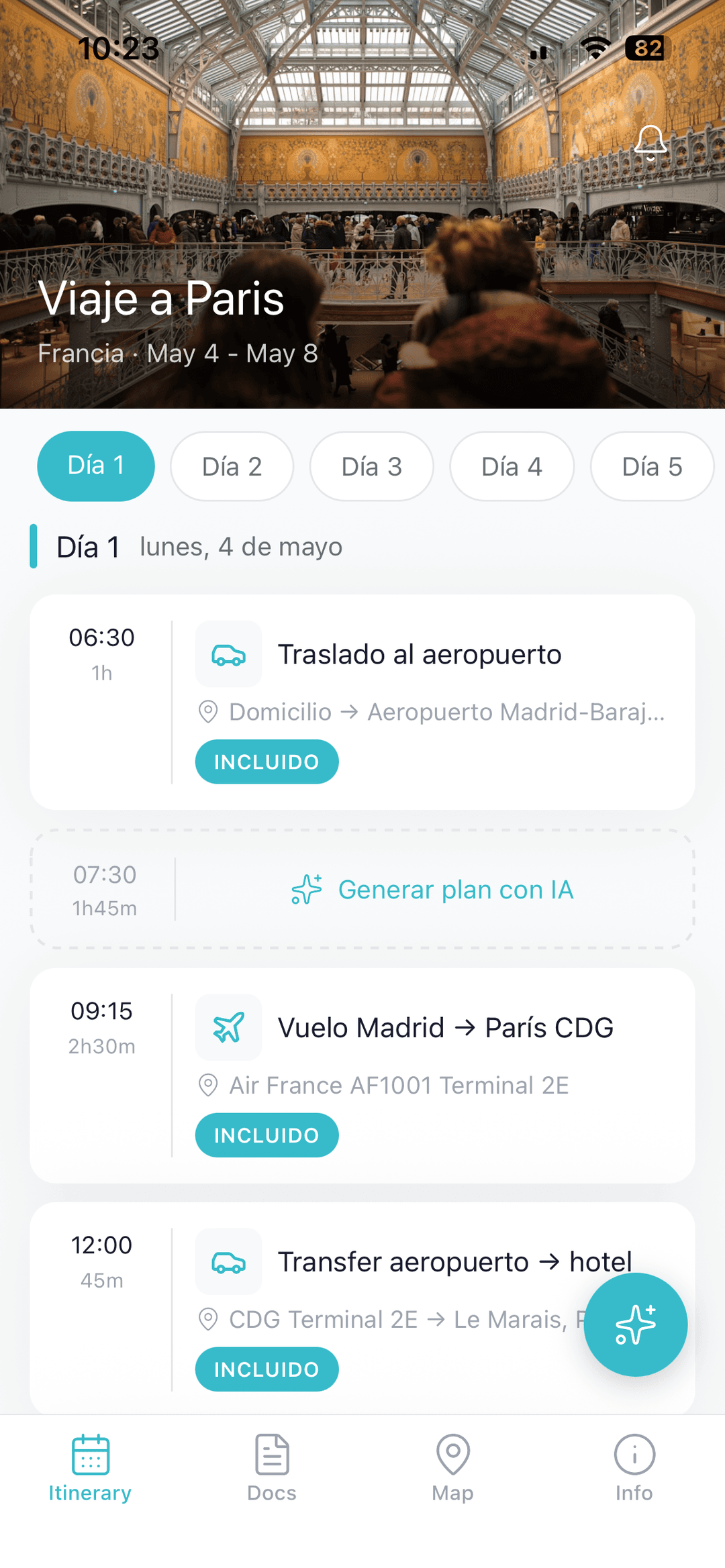
Task: Select the Día 5 tab
Action: click(651, 466)
